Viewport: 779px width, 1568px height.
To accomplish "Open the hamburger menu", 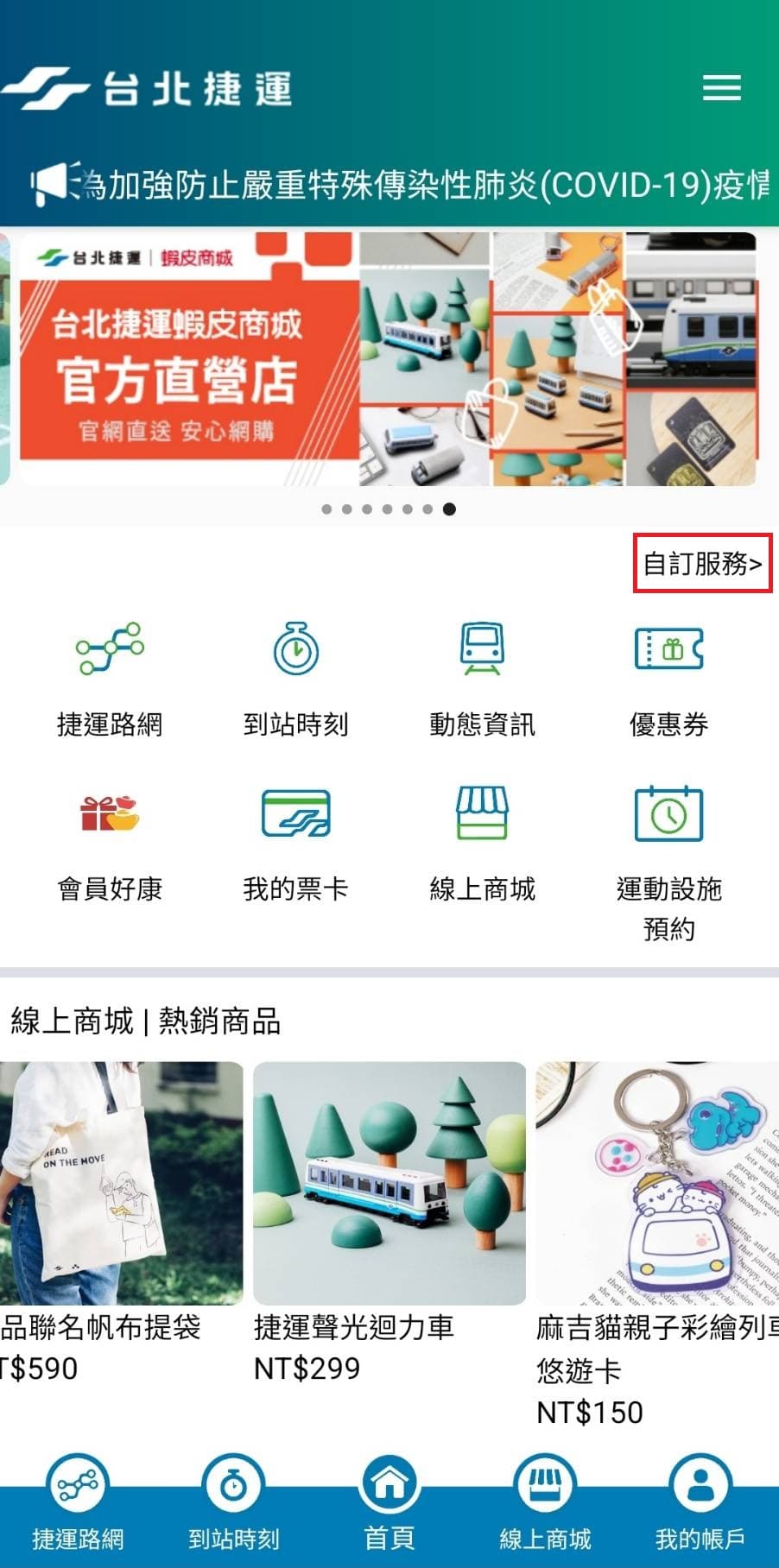I will point(721,87).
